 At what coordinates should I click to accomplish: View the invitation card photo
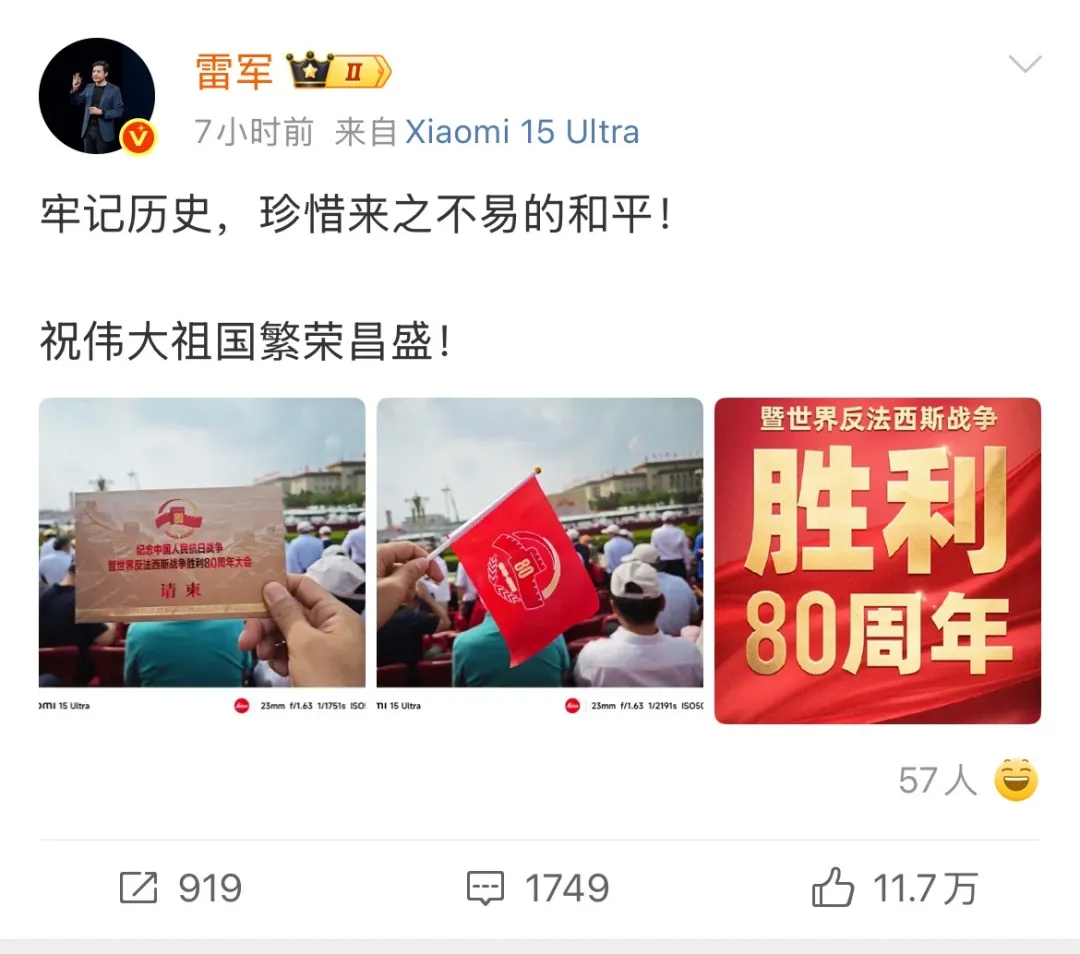[x=202, y=560]
